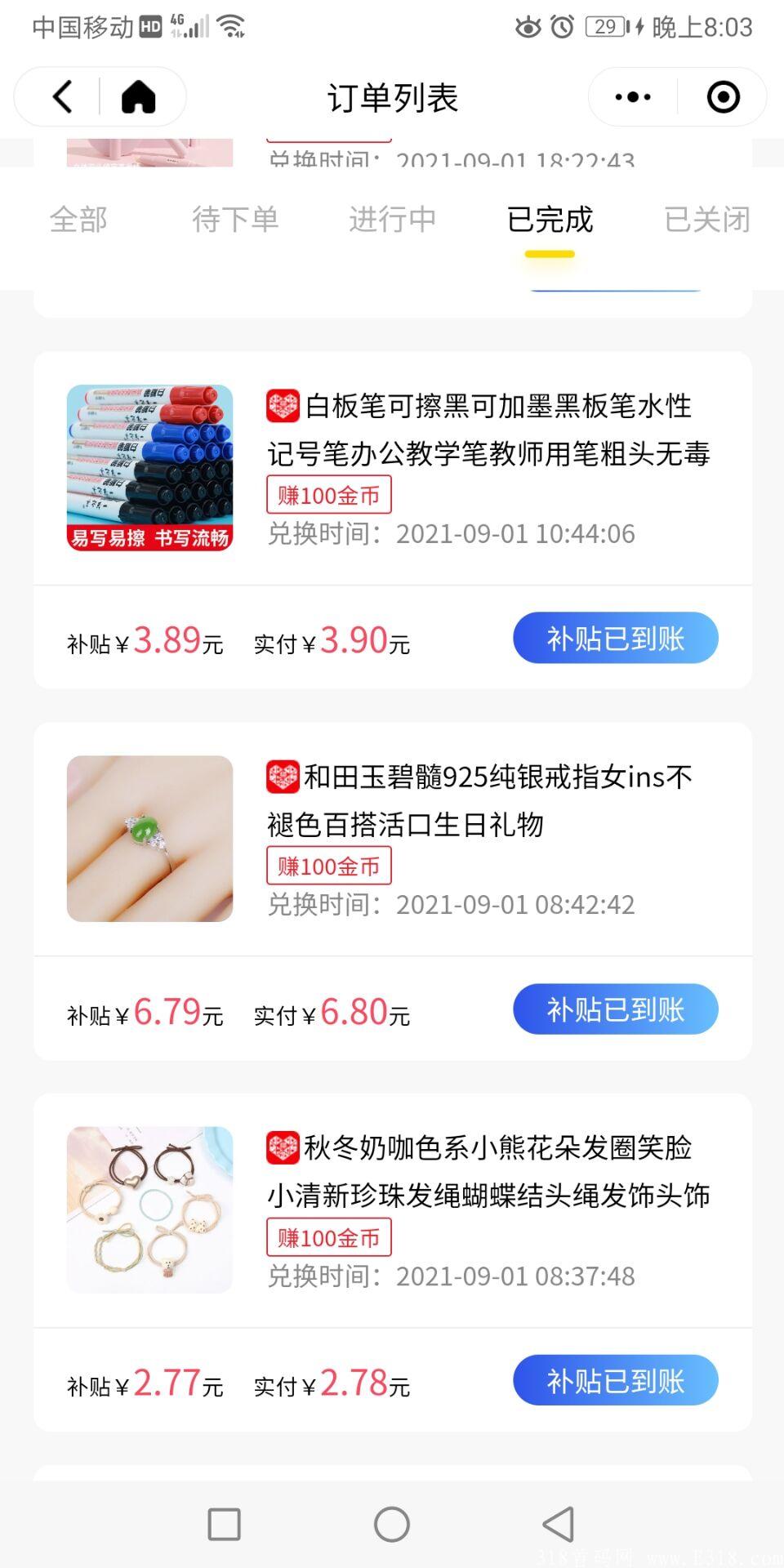View the 已关闭 orders tab
The image size is (784, 1568).
coord(707,219)
